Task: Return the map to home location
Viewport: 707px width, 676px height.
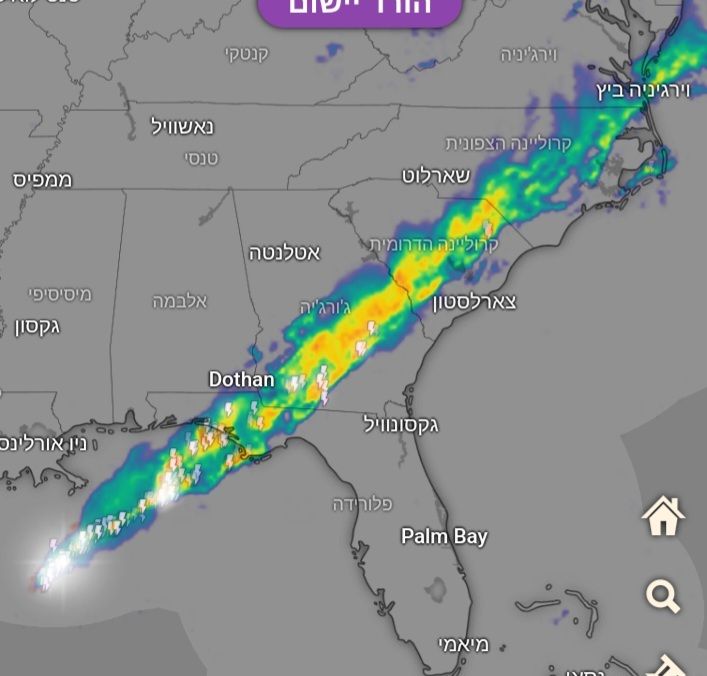Action: coord(662,517)
